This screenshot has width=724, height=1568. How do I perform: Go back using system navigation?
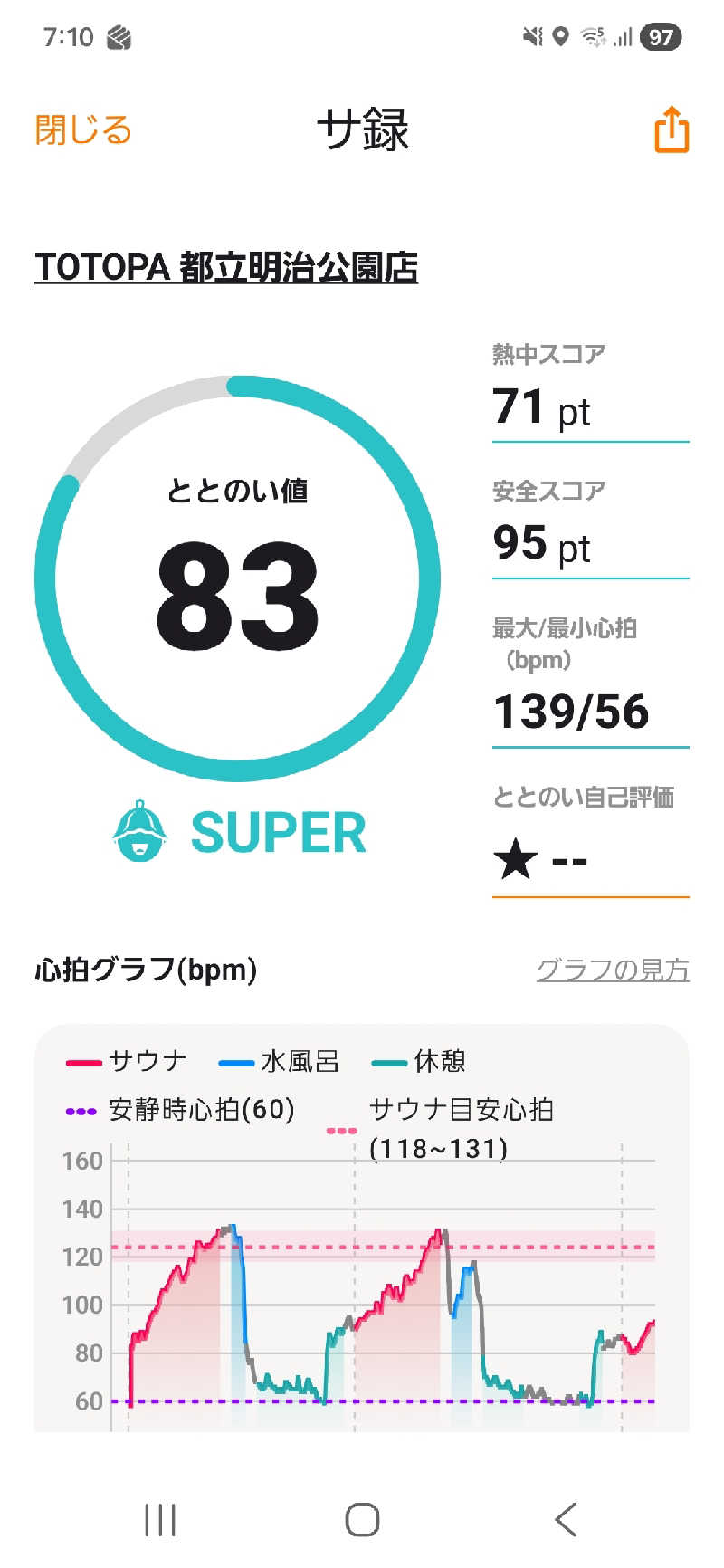click(x=566, y=1520)
